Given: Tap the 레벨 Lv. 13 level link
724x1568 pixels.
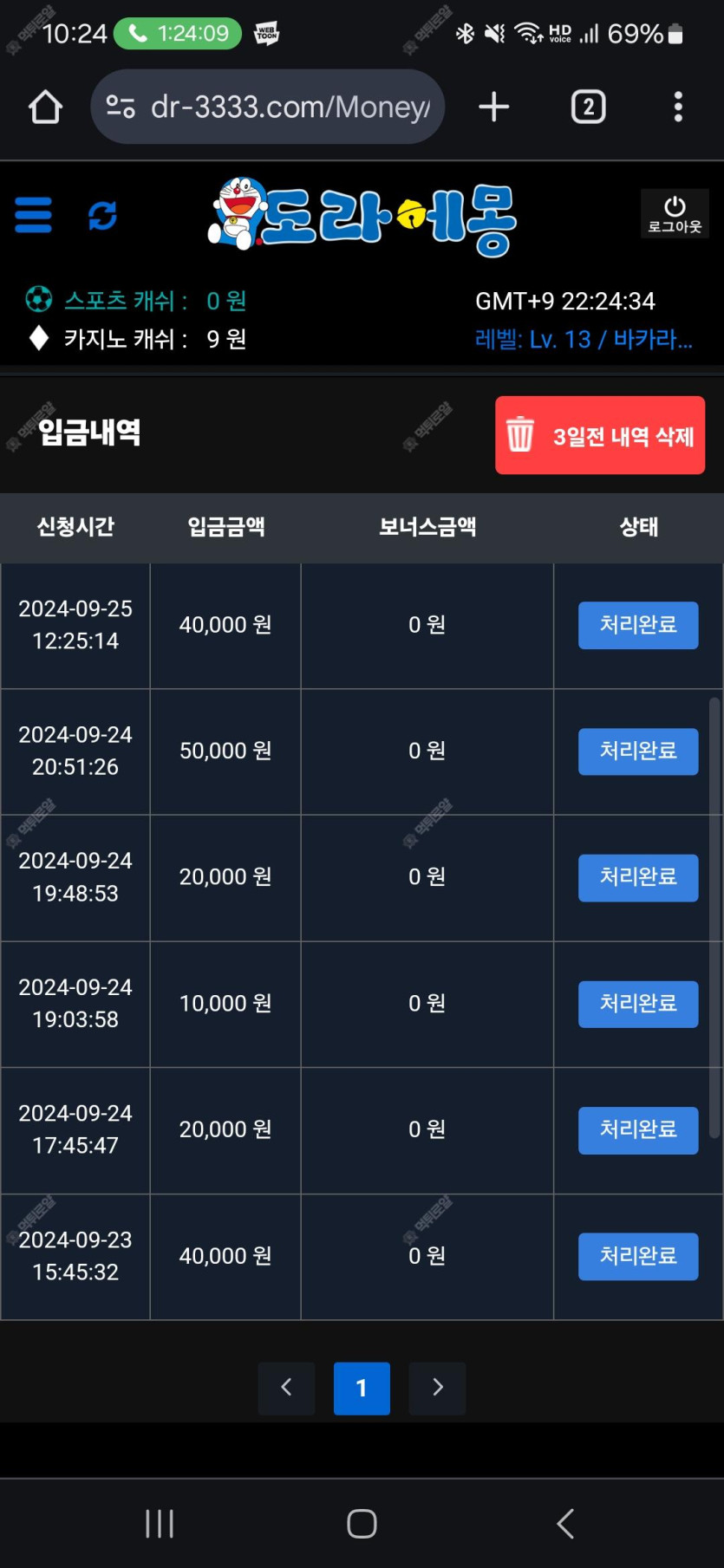Looking at the screenshot, I should 584,339.
